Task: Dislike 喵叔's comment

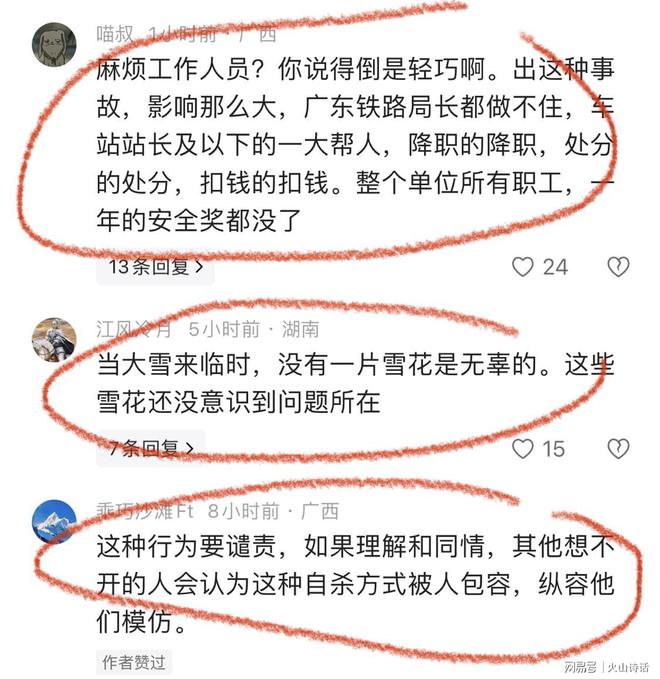Action: click(x=619, y=267)
